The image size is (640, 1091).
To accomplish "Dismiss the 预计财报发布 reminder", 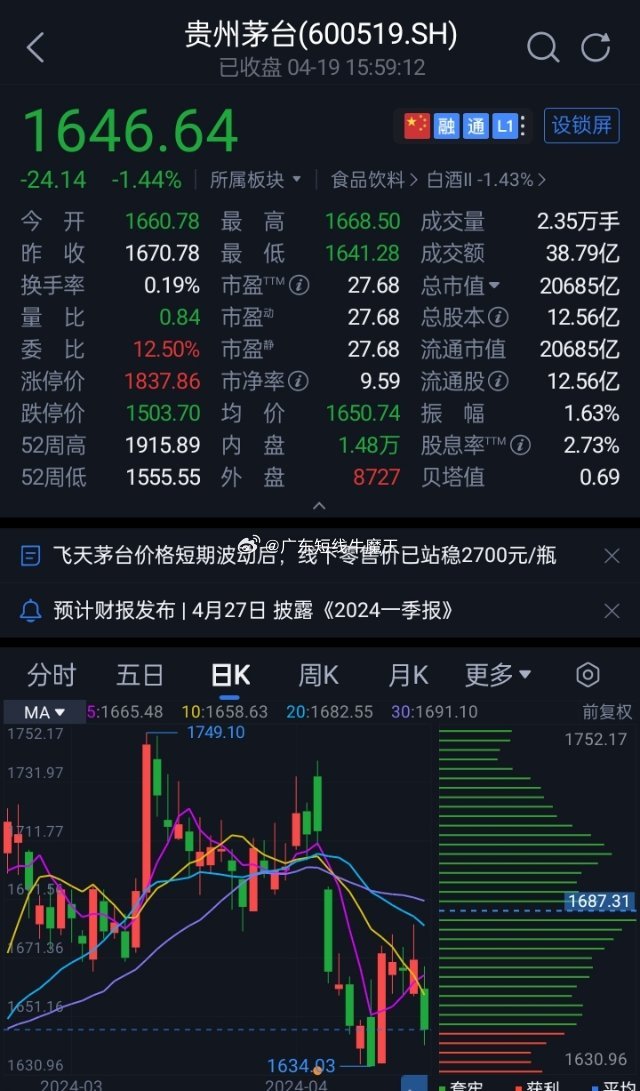I will [611, 610].
